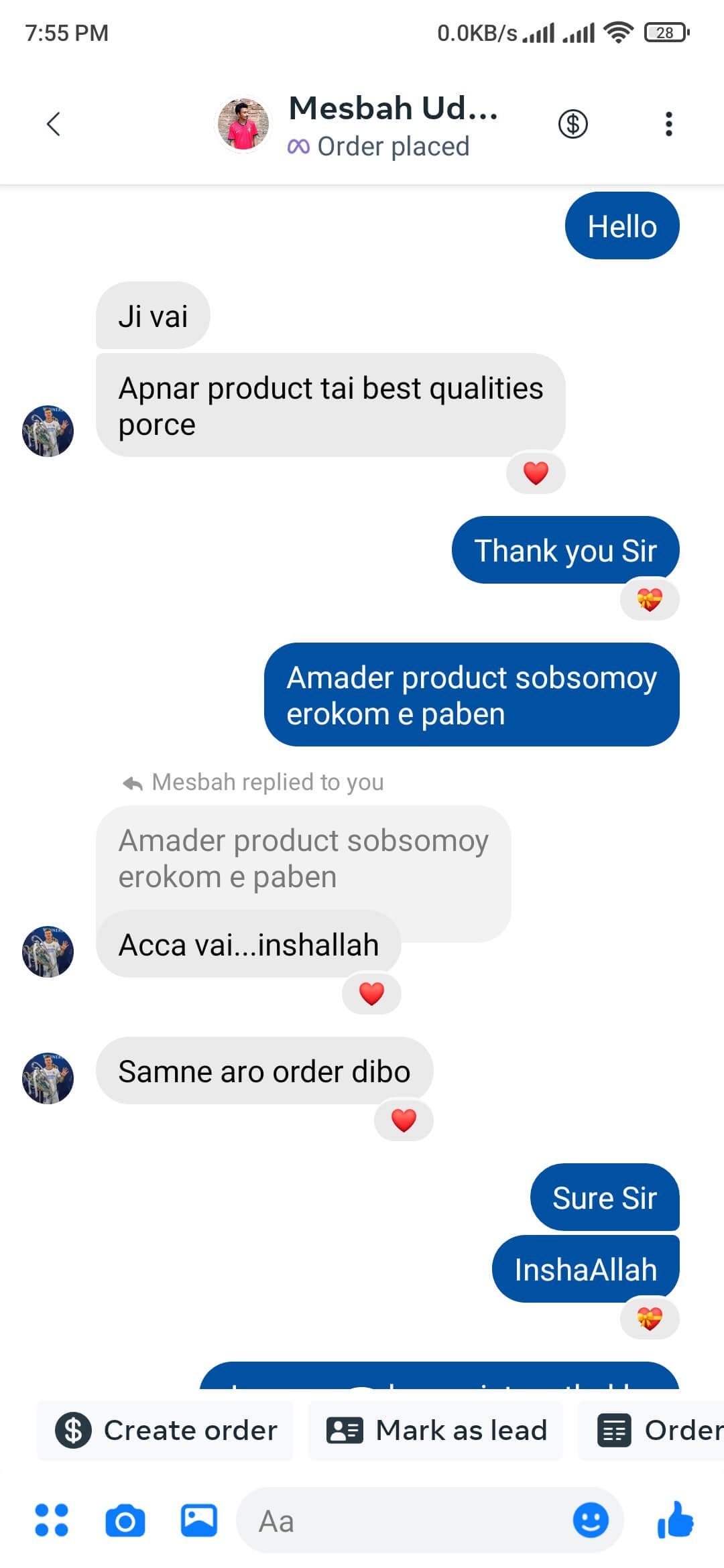The height and width of the screenshot is (1568, 724).
Task: Open the four-dot more options menu
Action: point(52,1520)
